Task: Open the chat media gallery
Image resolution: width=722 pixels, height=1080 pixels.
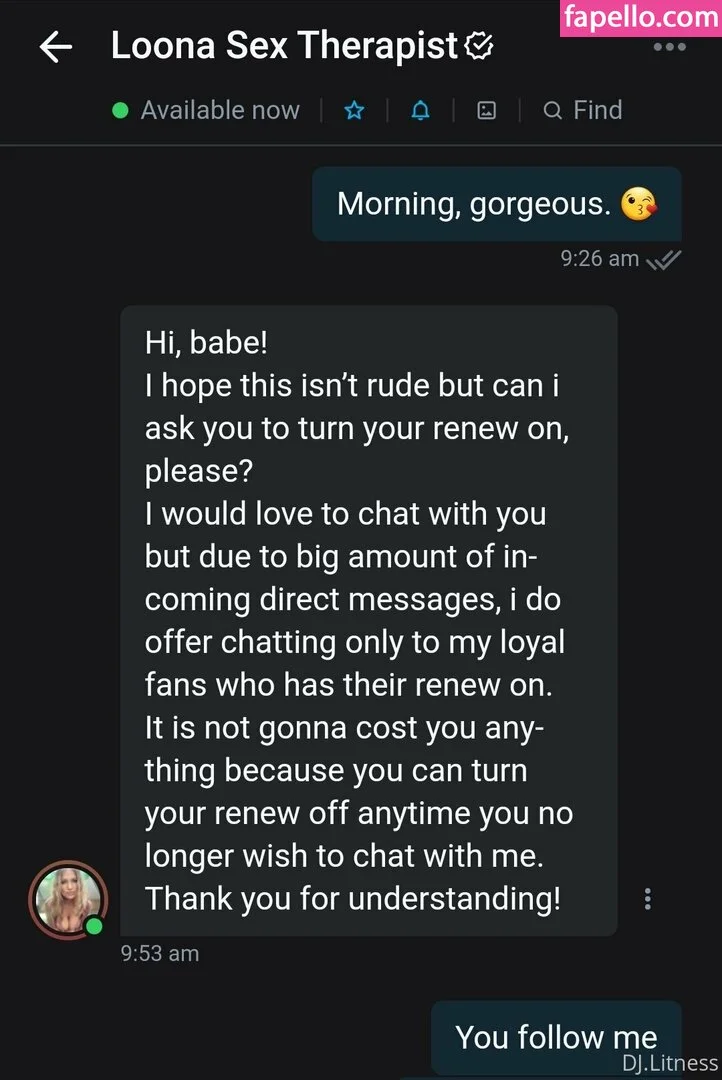Action: click(x=486, y=111)
